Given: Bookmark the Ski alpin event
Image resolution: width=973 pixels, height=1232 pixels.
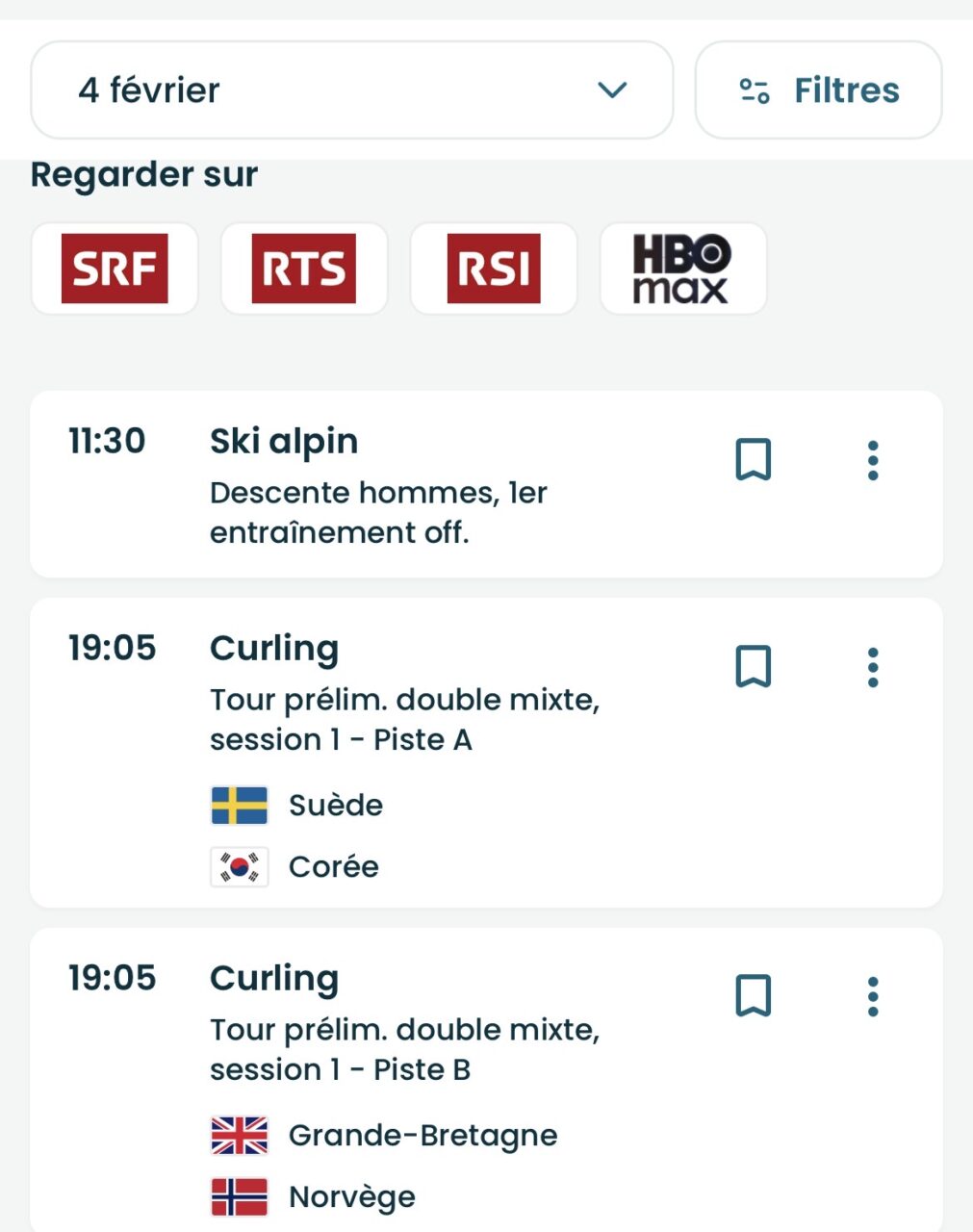Looking at the screenshot, I should [x=754, y=460].
